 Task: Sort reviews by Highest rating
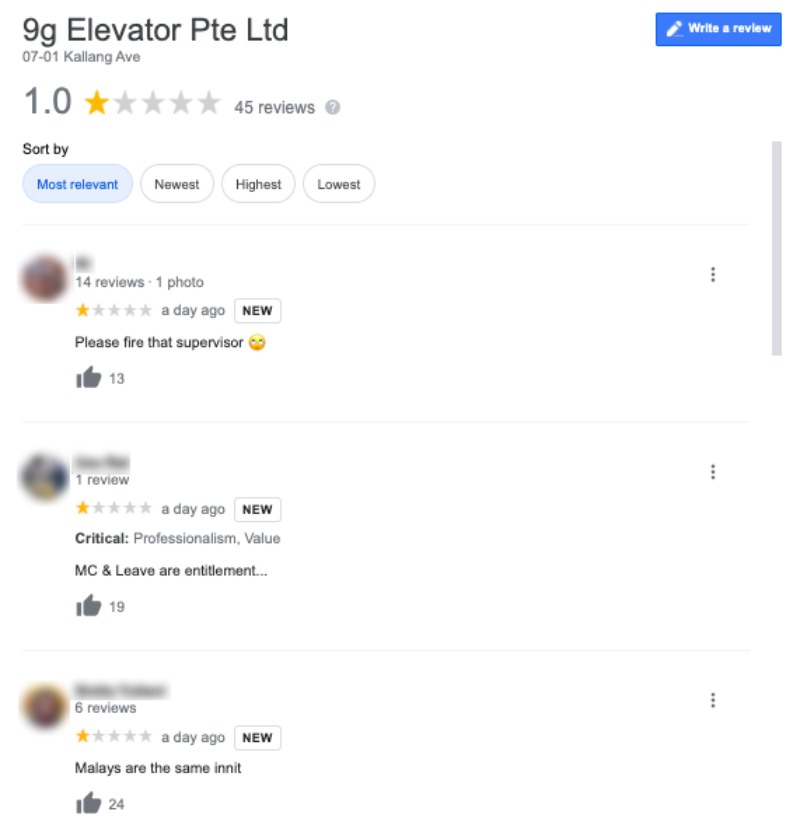point(258,184)
